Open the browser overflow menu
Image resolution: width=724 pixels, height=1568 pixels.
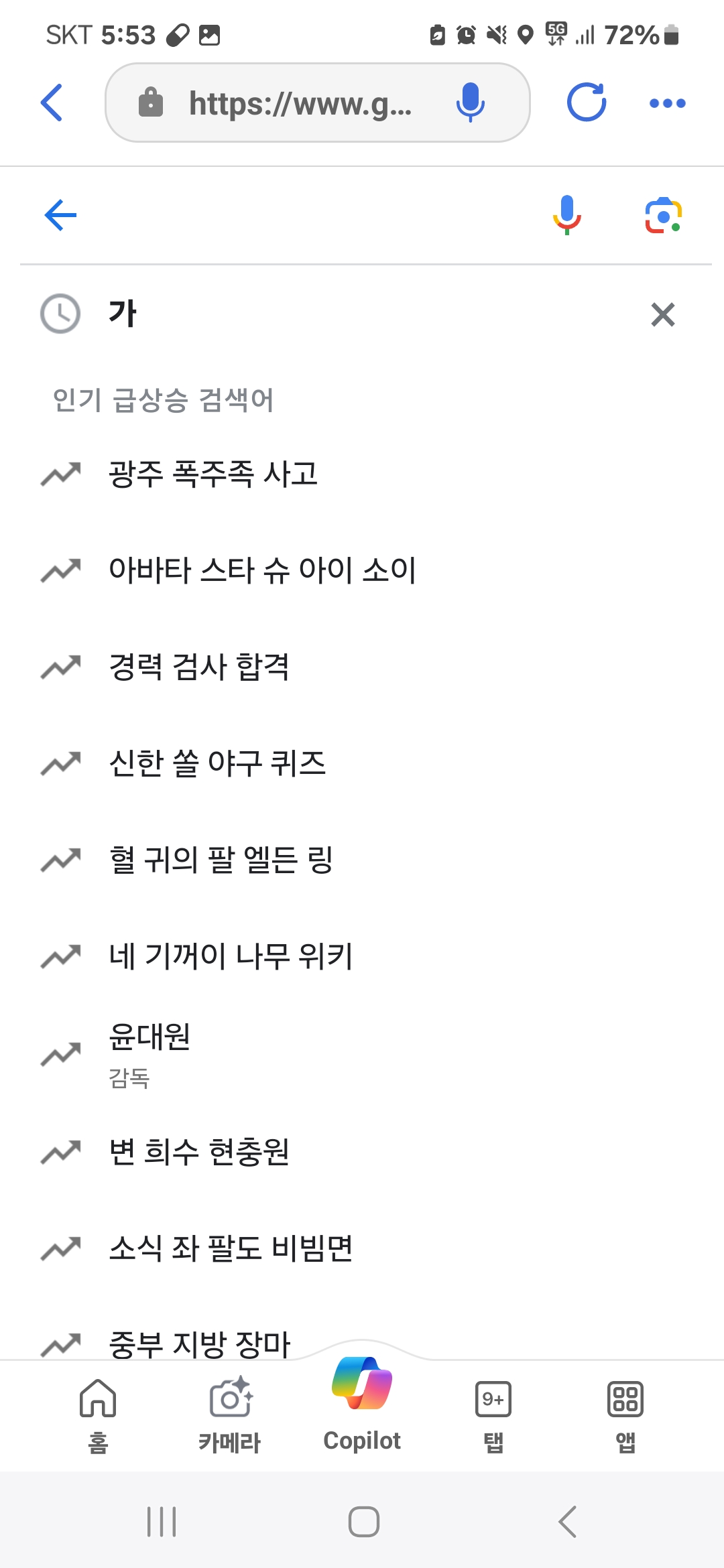click(667, 103)
